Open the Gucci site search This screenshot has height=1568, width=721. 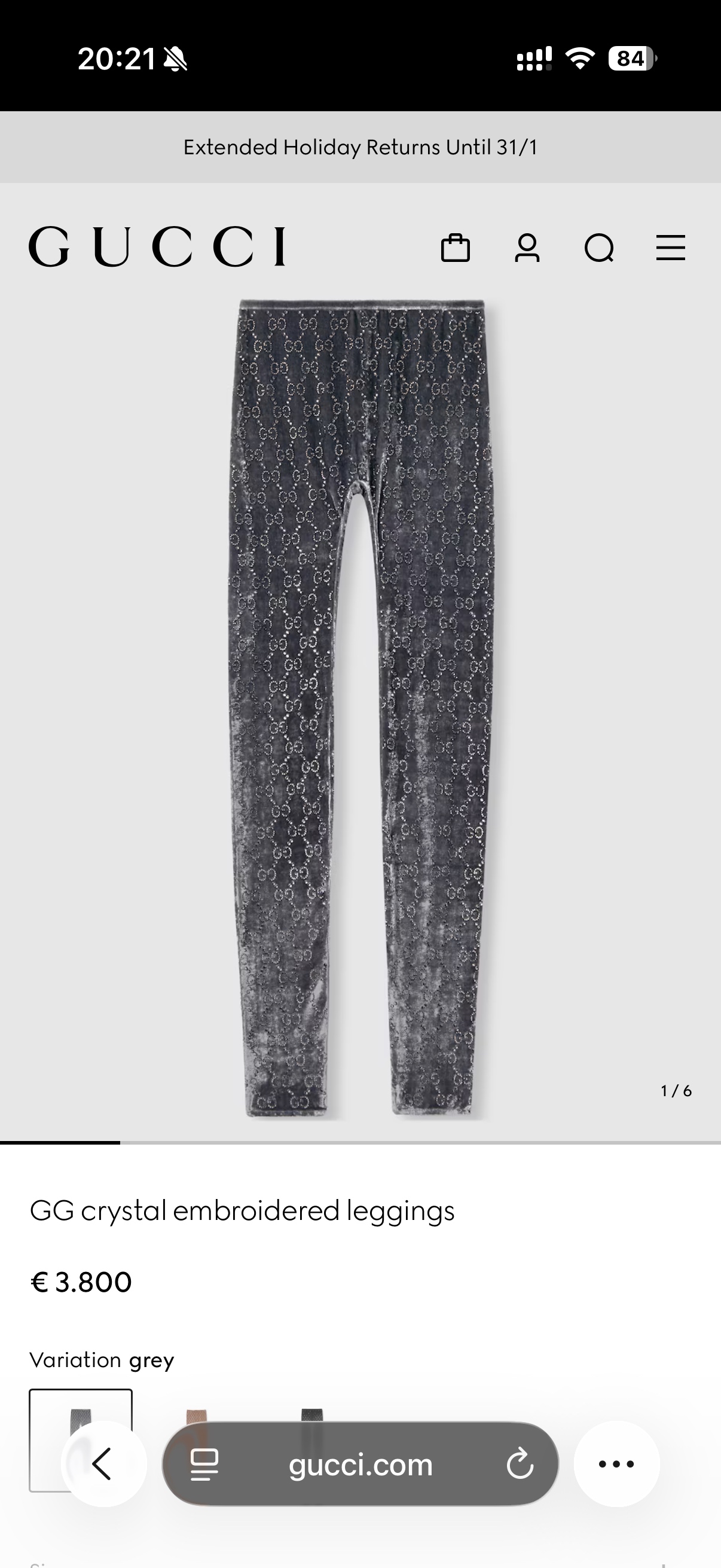598,248
